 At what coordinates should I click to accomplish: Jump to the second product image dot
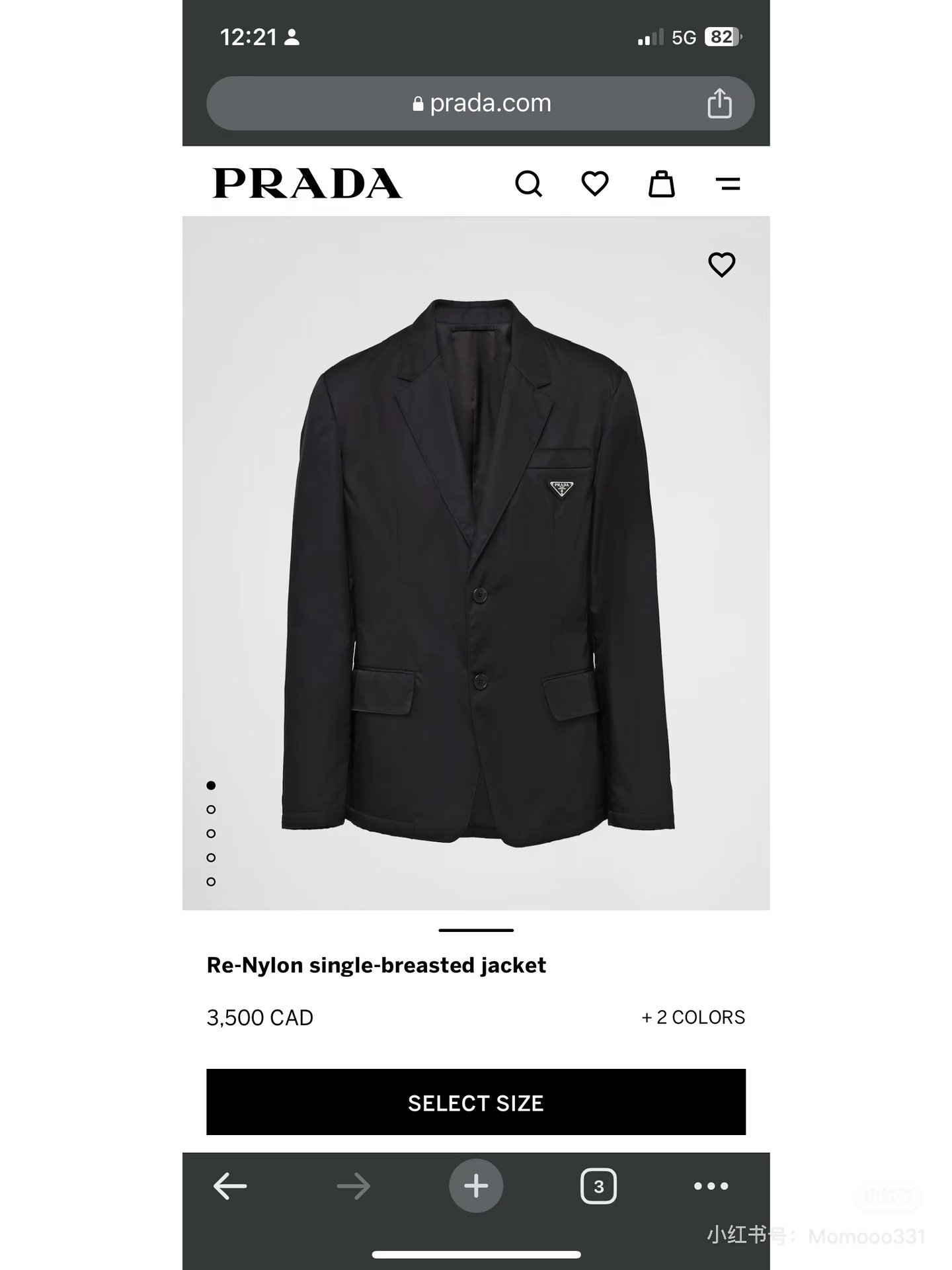coord(211,810)
